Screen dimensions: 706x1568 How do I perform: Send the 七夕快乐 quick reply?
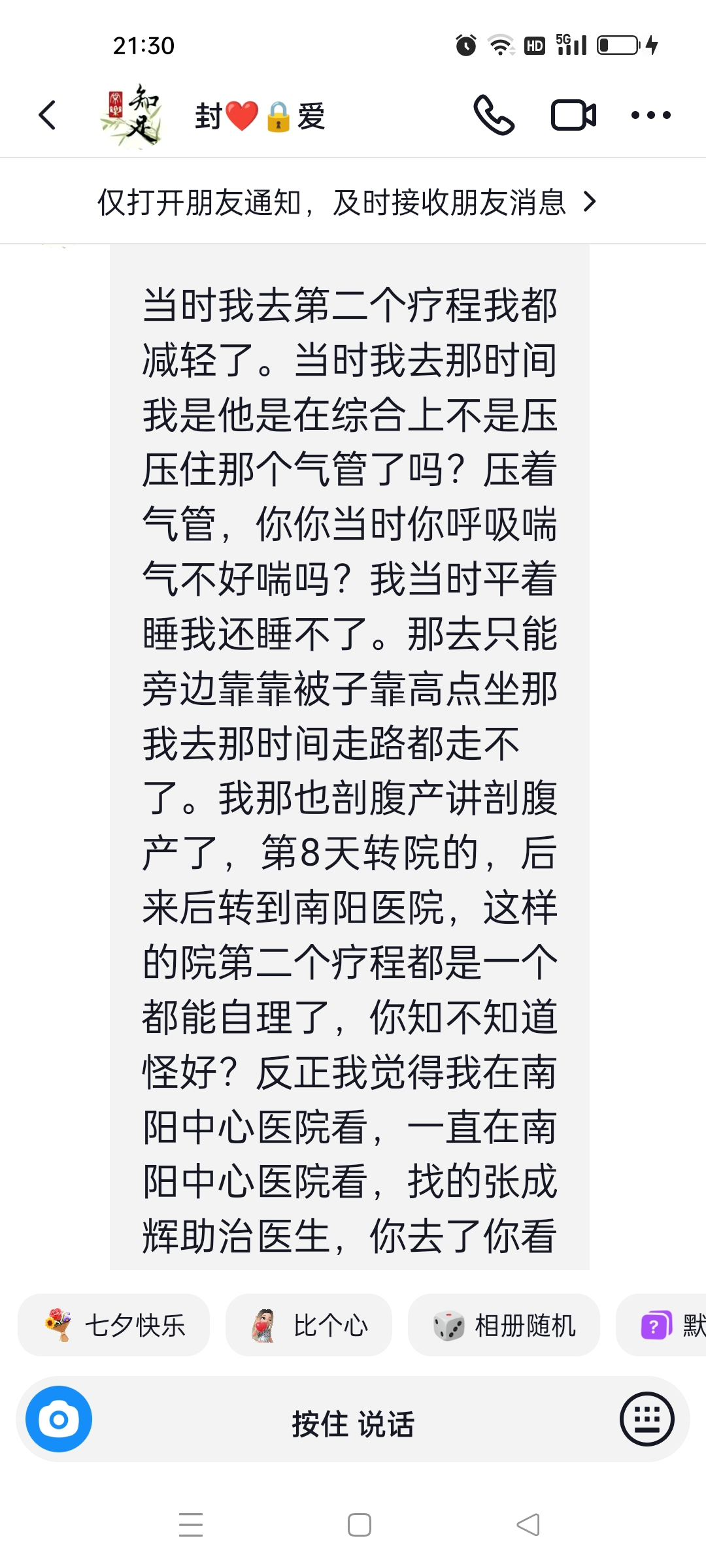click(114, 1325)
